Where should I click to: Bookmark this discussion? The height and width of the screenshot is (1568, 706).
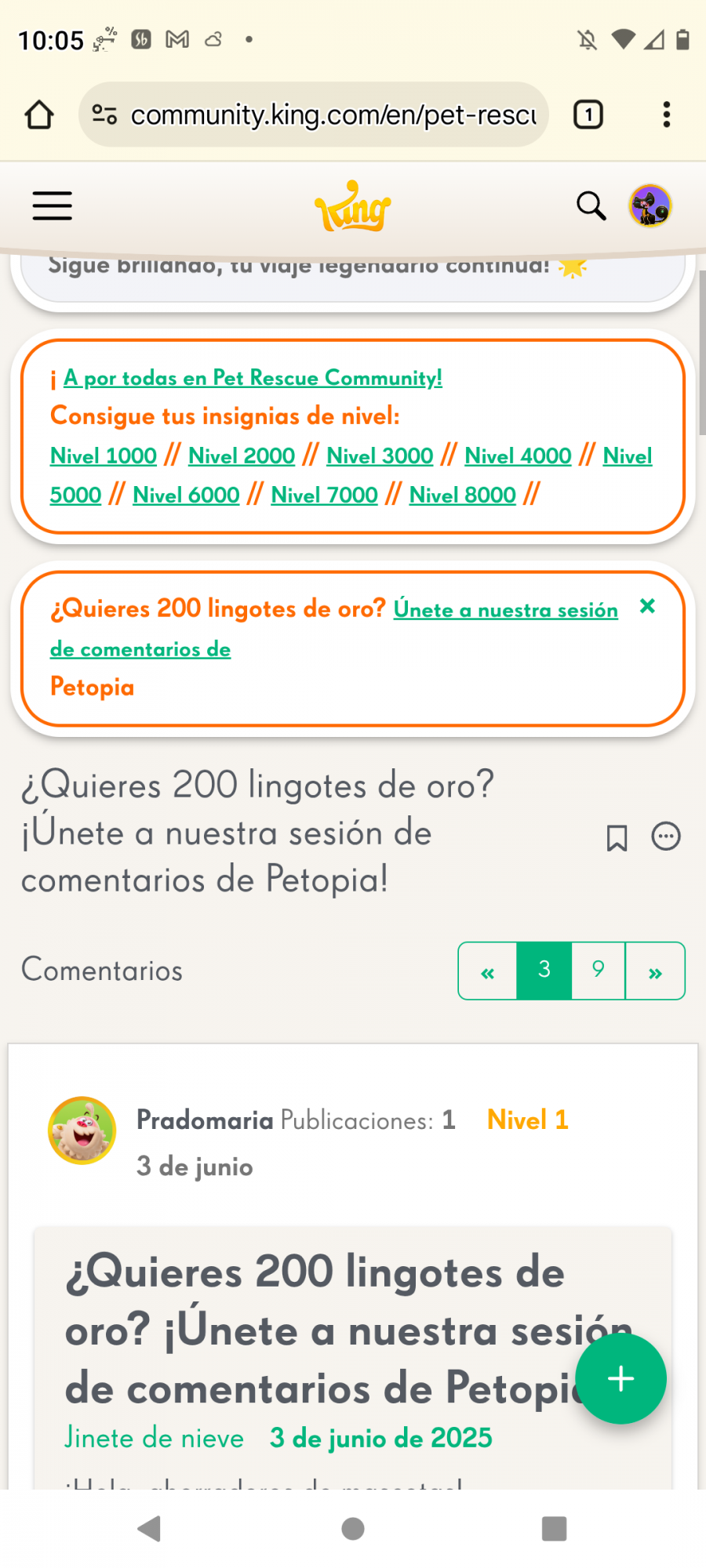tap(617, 837)
